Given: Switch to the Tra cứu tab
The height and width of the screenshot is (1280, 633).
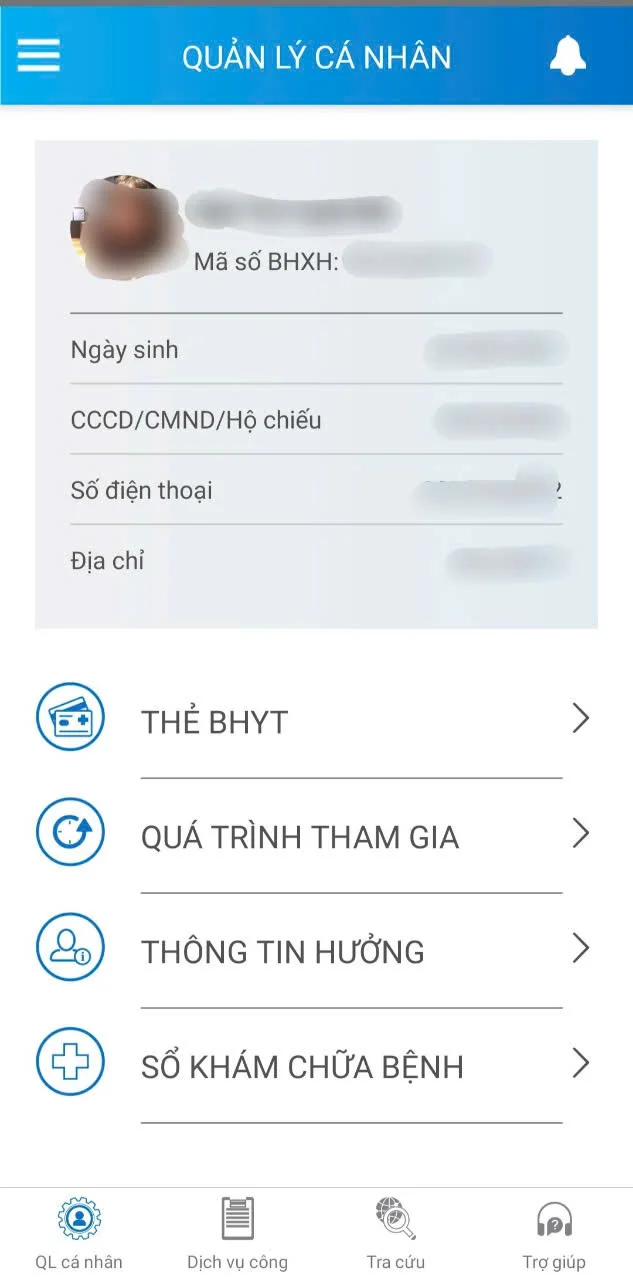Looking at the screenshot, I should (x=395, y=1232).
